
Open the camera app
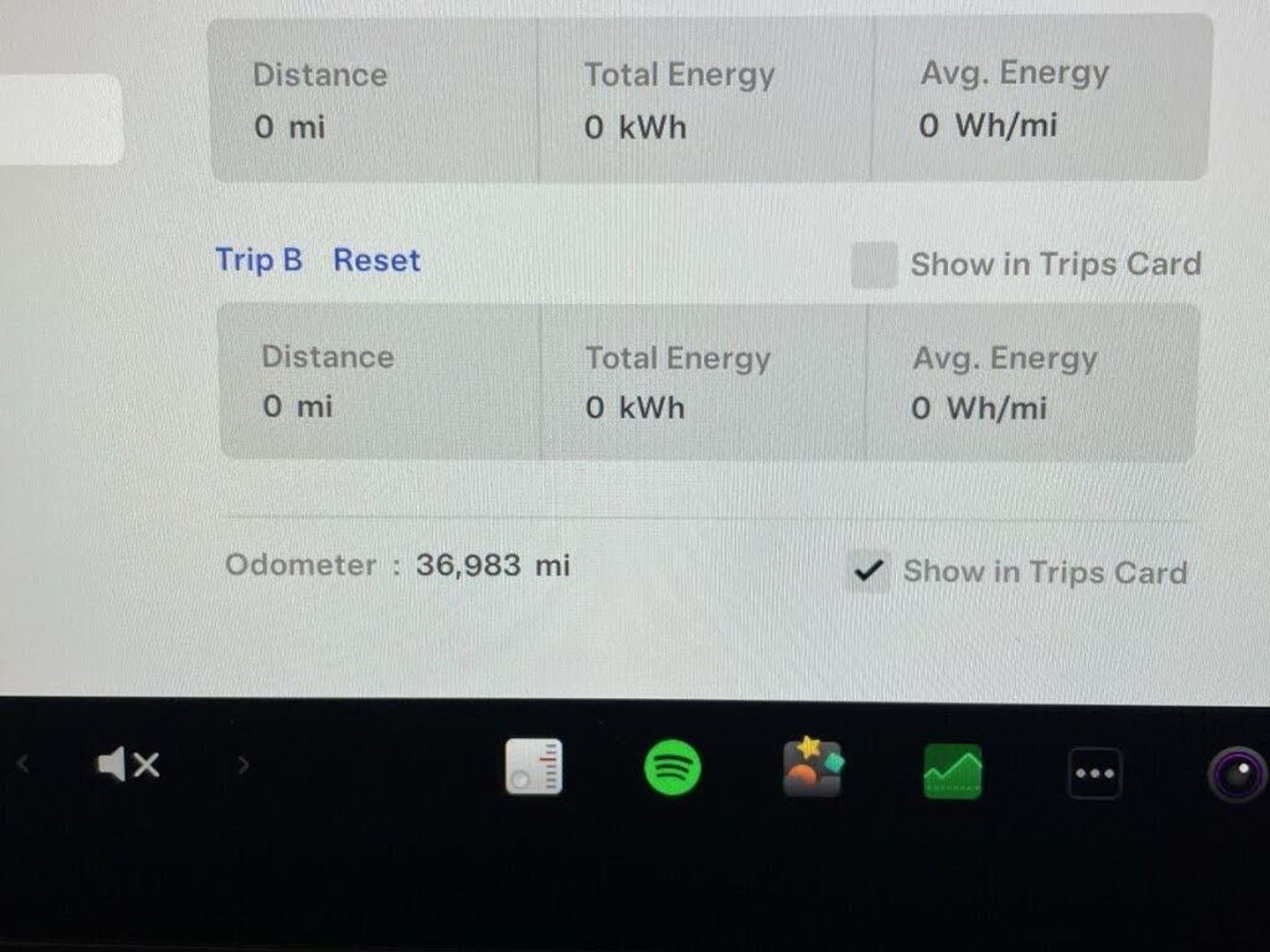pos(1236,774)
